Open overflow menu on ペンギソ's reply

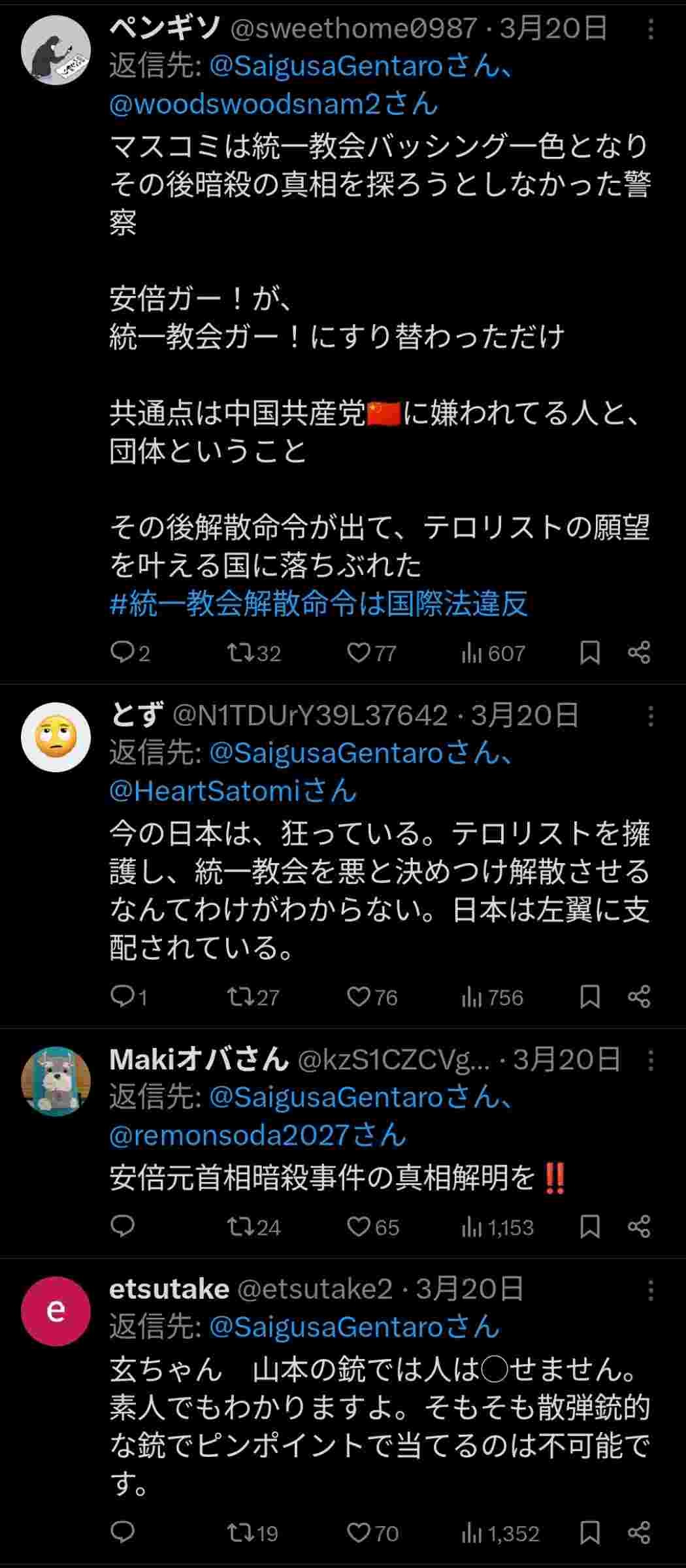651,29
